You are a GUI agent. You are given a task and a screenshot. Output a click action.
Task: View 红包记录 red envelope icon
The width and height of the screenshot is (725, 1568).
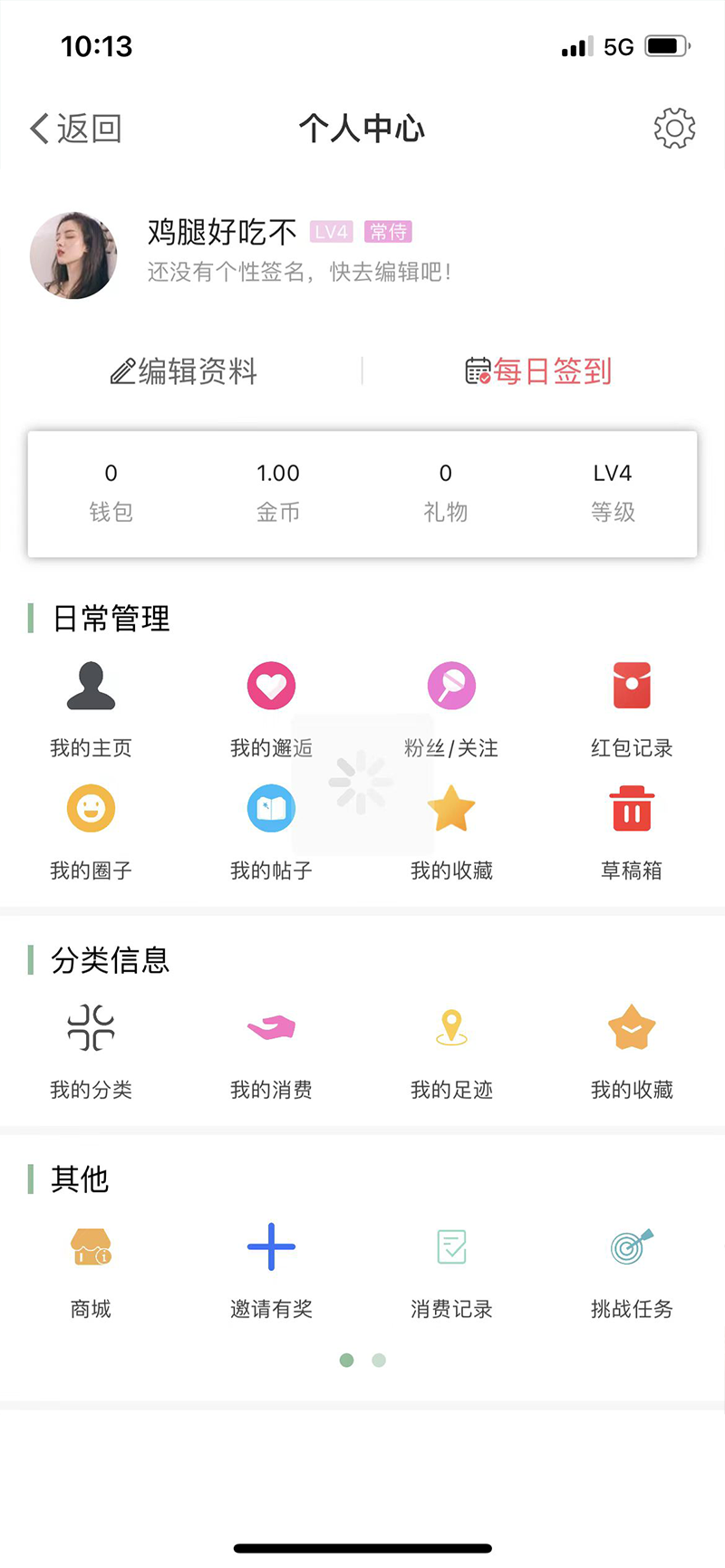click(x=632, y=686)
